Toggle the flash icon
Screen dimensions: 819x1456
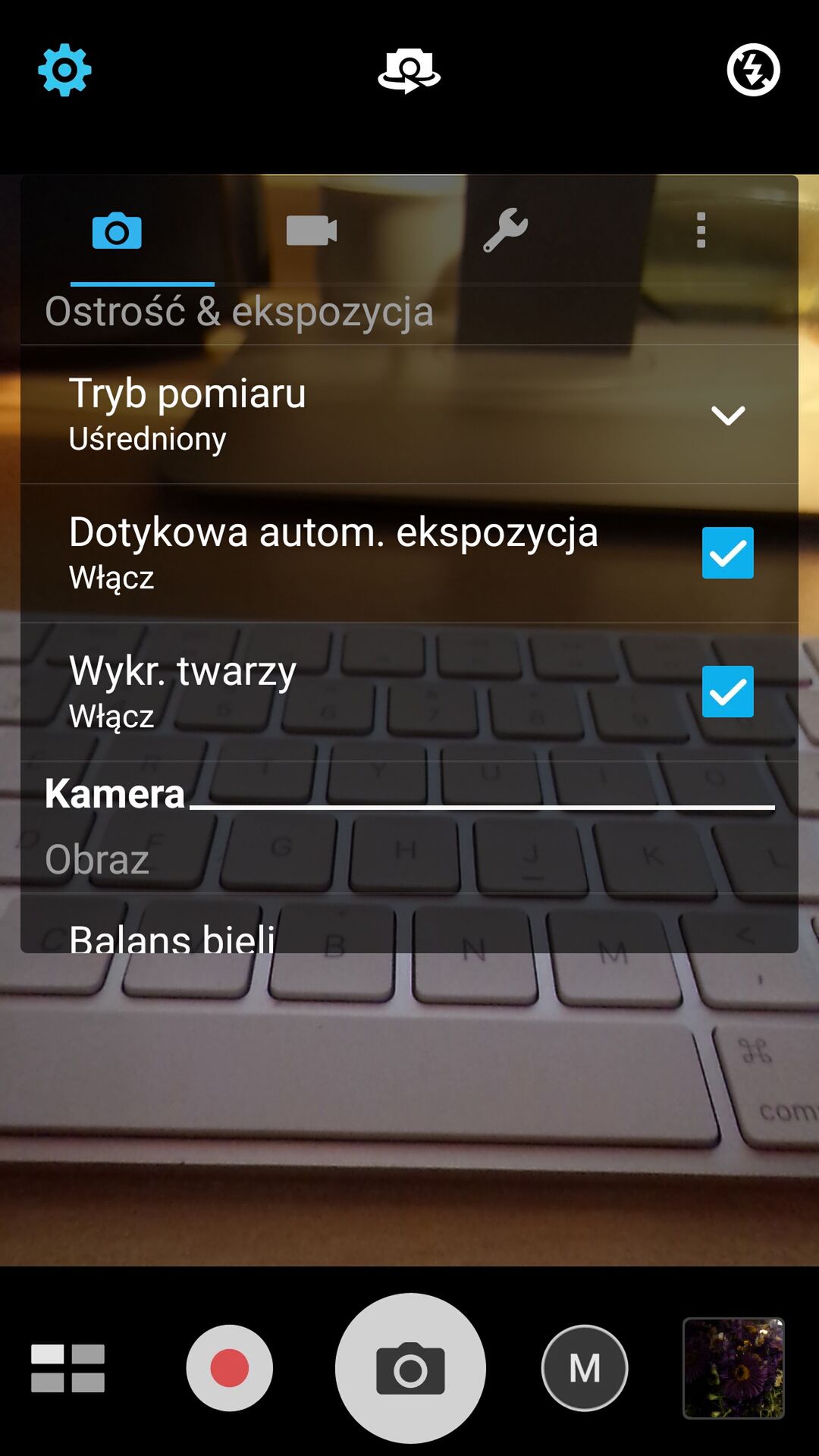(753, 70)
